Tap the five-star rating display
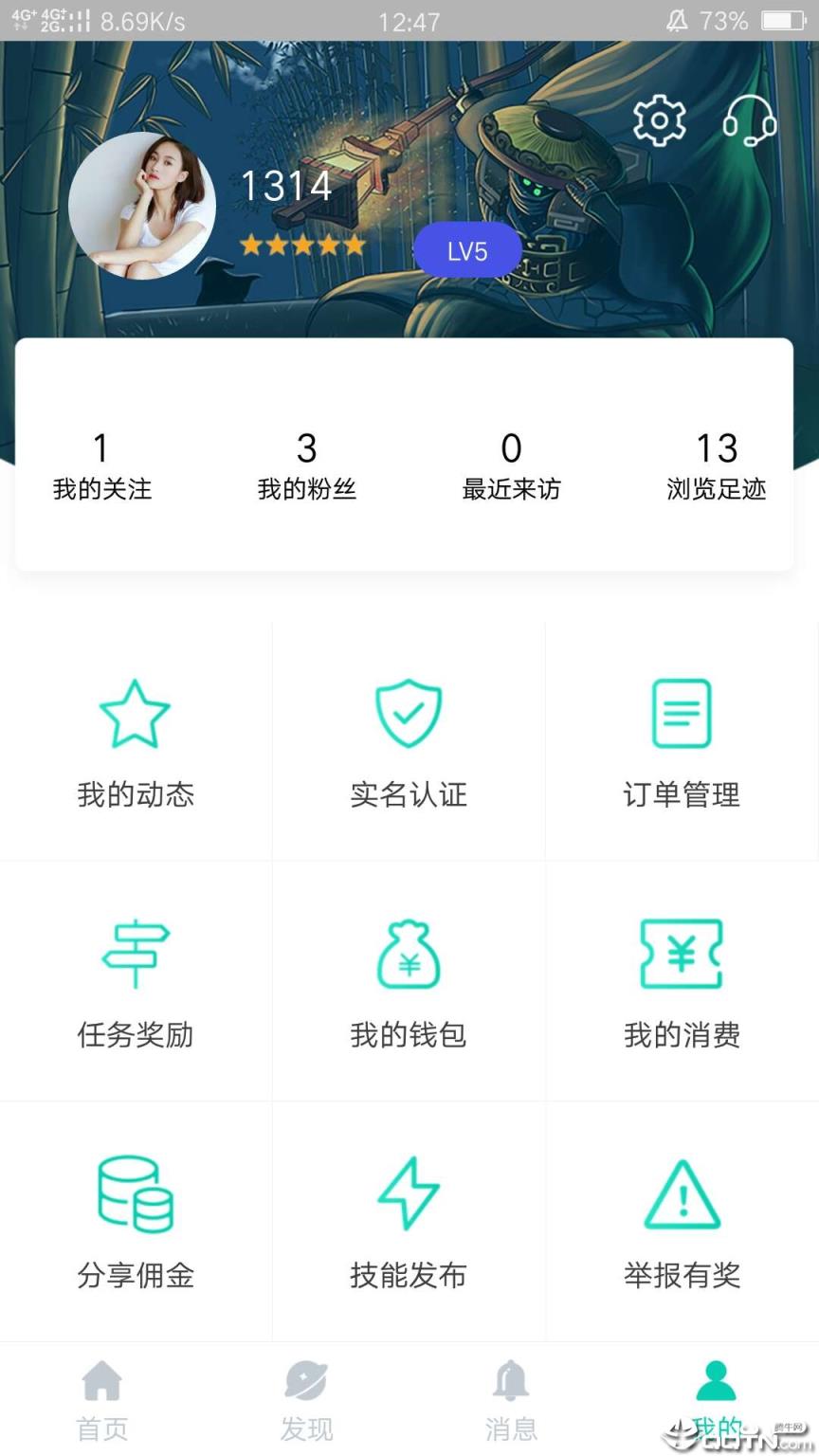819x1456 pixels. pyautogui.click(x=301, y=245)
